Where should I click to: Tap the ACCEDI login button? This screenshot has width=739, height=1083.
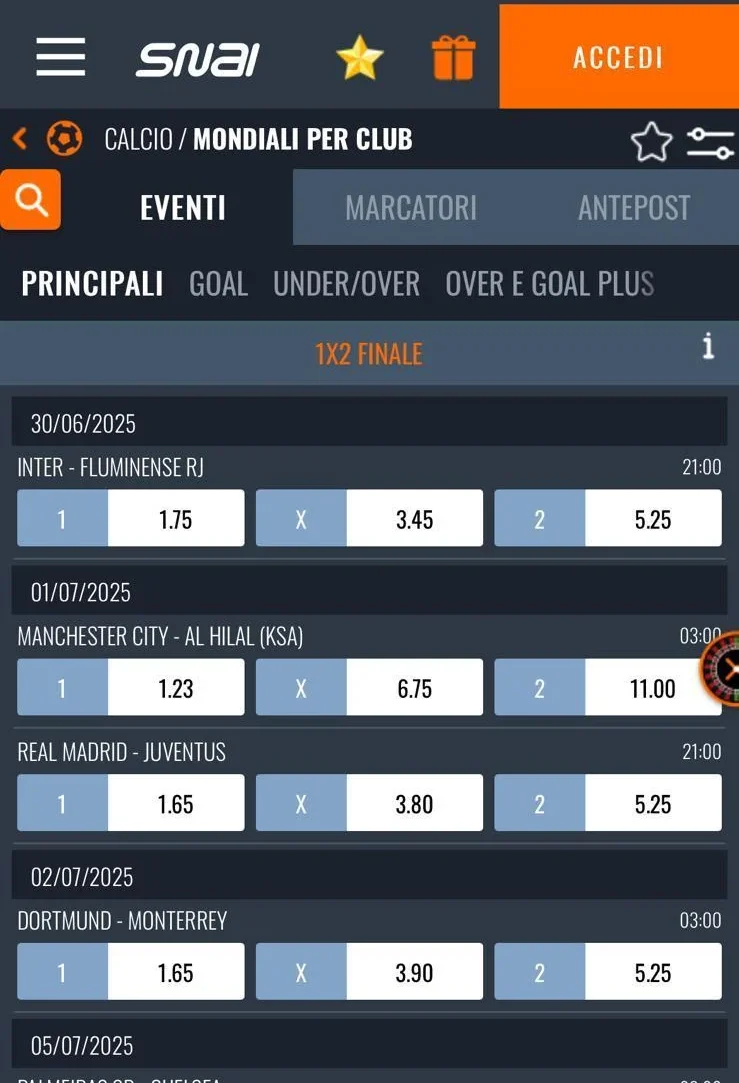click(618, 57)
